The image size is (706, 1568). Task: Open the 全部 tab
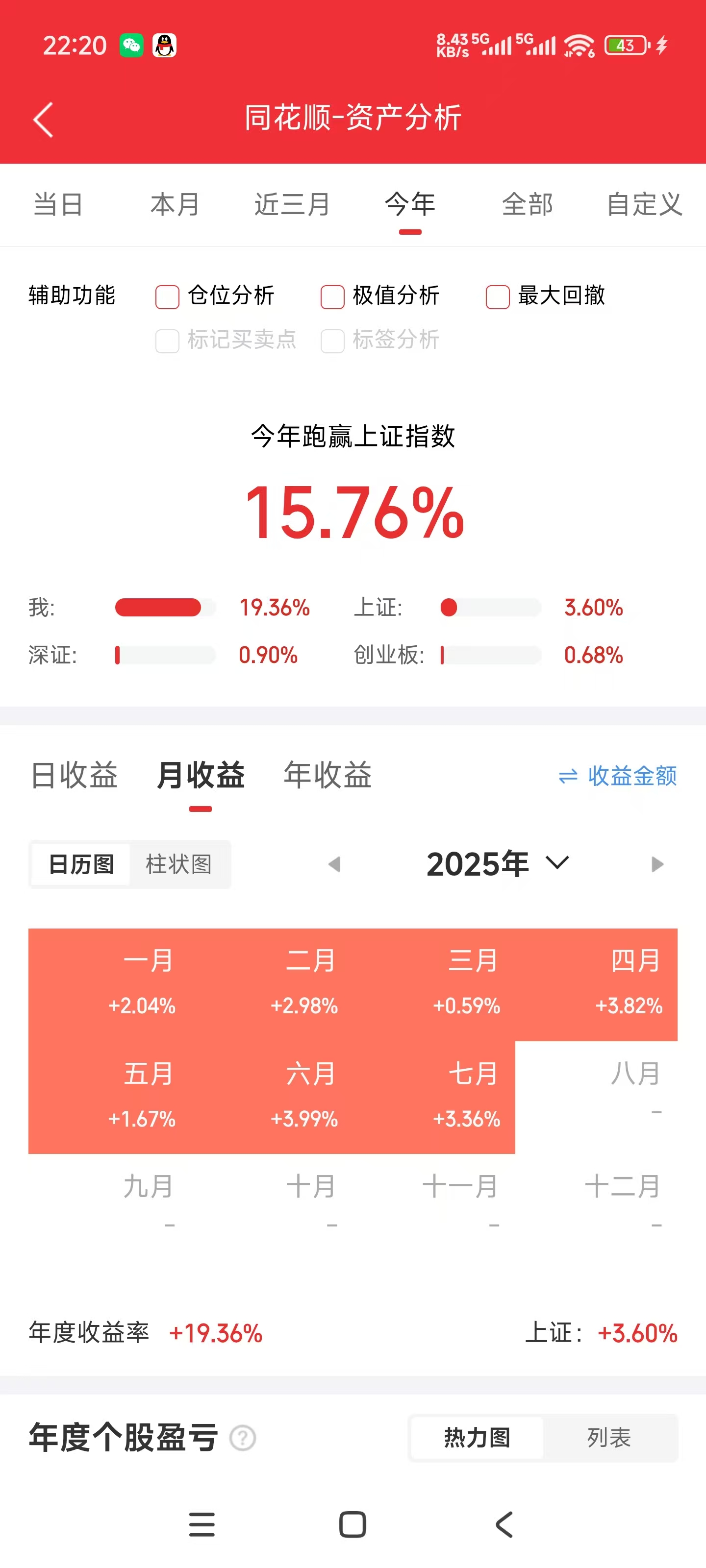pyautogui.click(x=528, y=204)
